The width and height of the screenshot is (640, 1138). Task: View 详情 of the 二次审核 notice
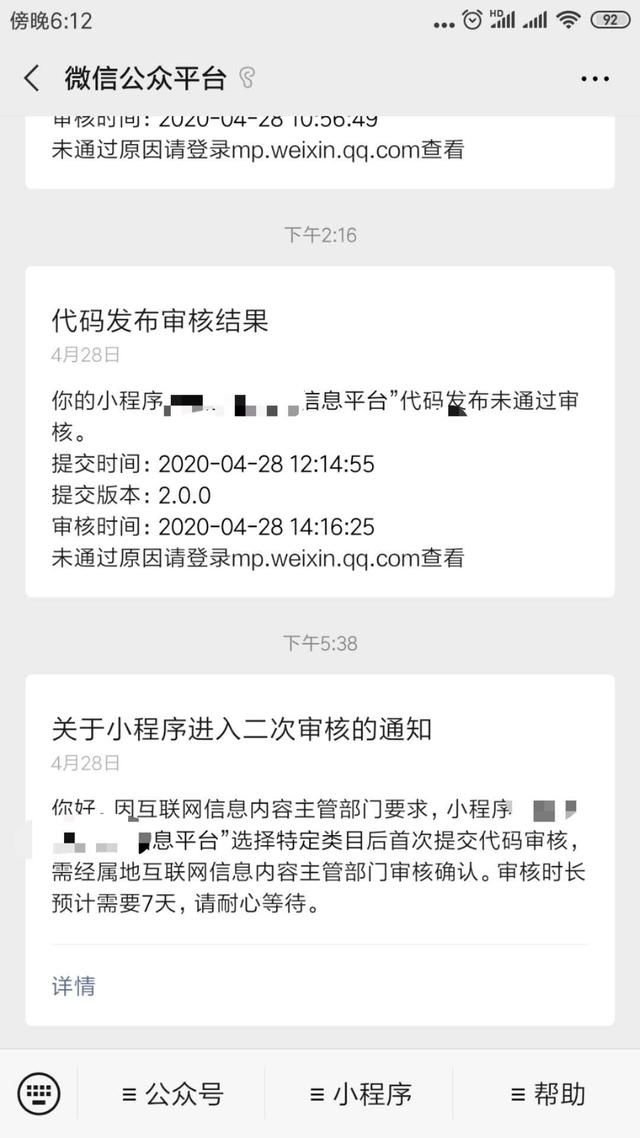(x=74, y=985)
